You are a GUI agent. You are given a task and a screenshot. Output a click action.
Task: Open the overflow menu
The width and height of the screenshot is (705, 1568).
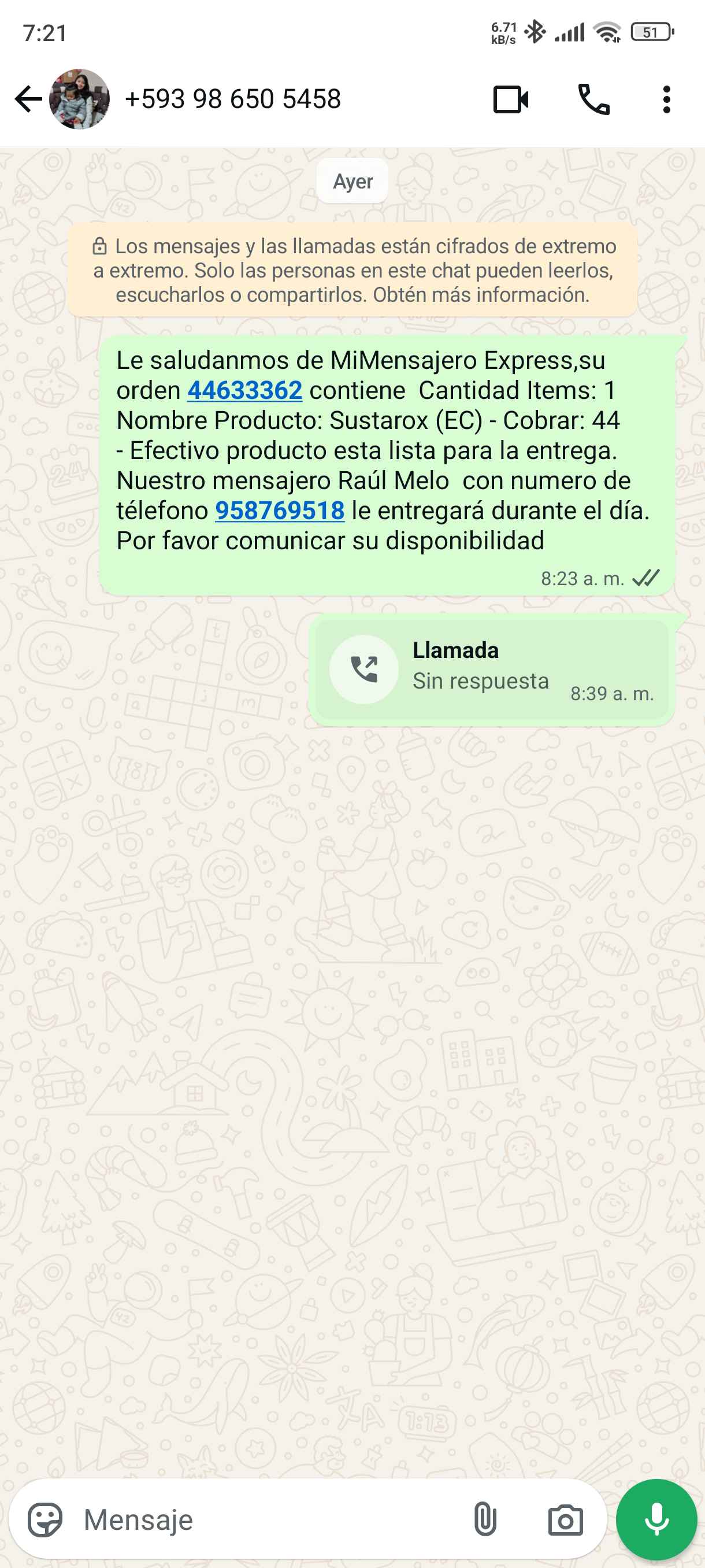point(666,99)
